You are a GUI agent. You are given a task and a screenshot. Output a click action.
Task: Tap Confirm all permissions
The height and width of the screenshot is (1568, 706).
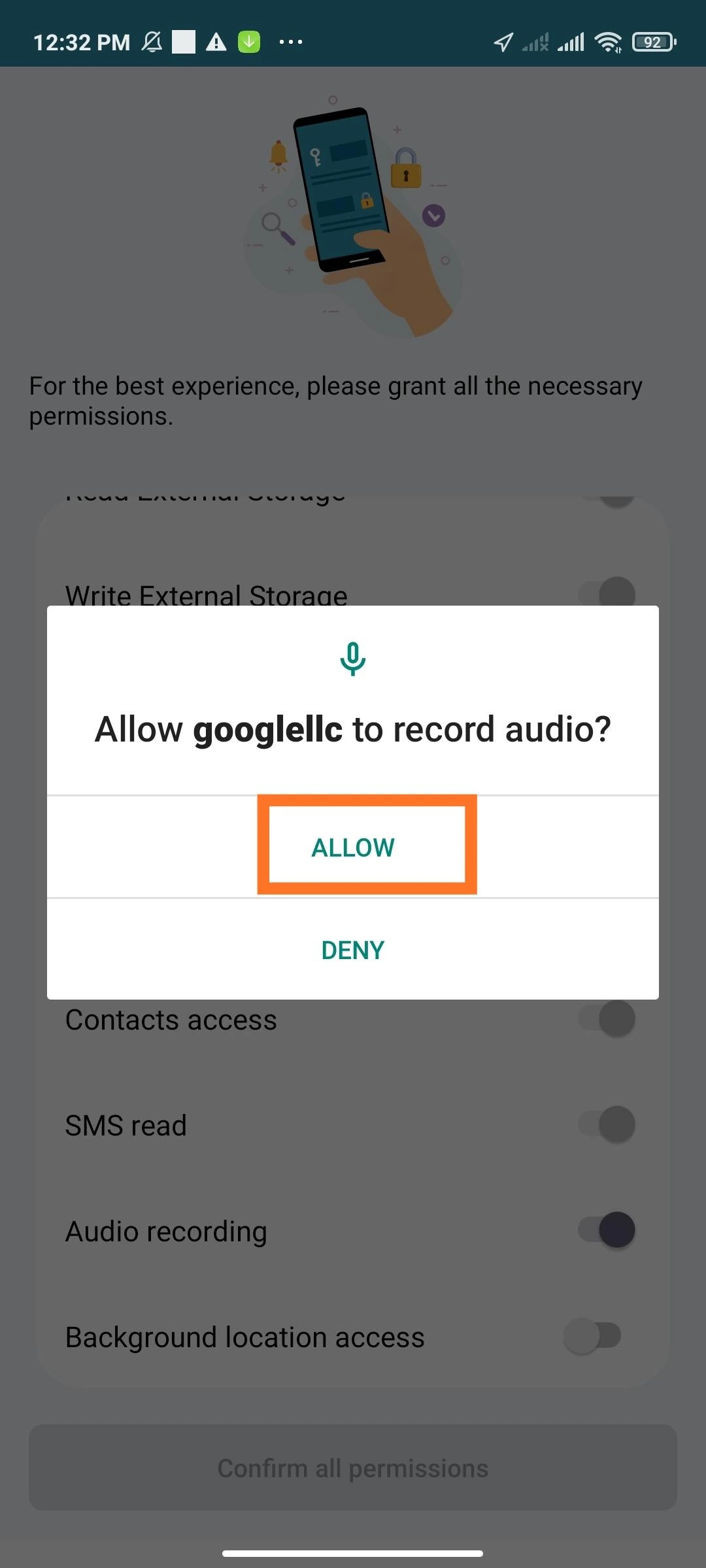click(353, 1468)
